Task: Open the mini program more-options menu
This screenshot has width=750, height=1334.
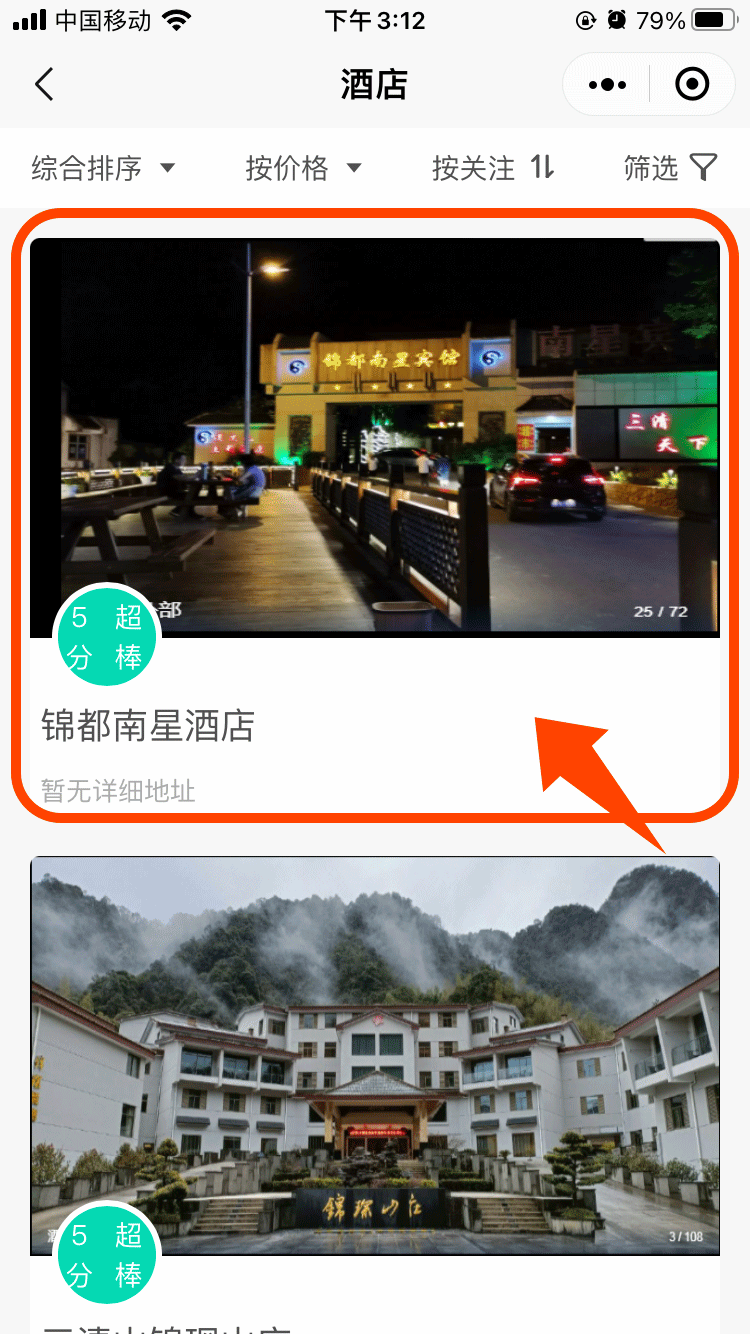Action: [x=607, y=85]
